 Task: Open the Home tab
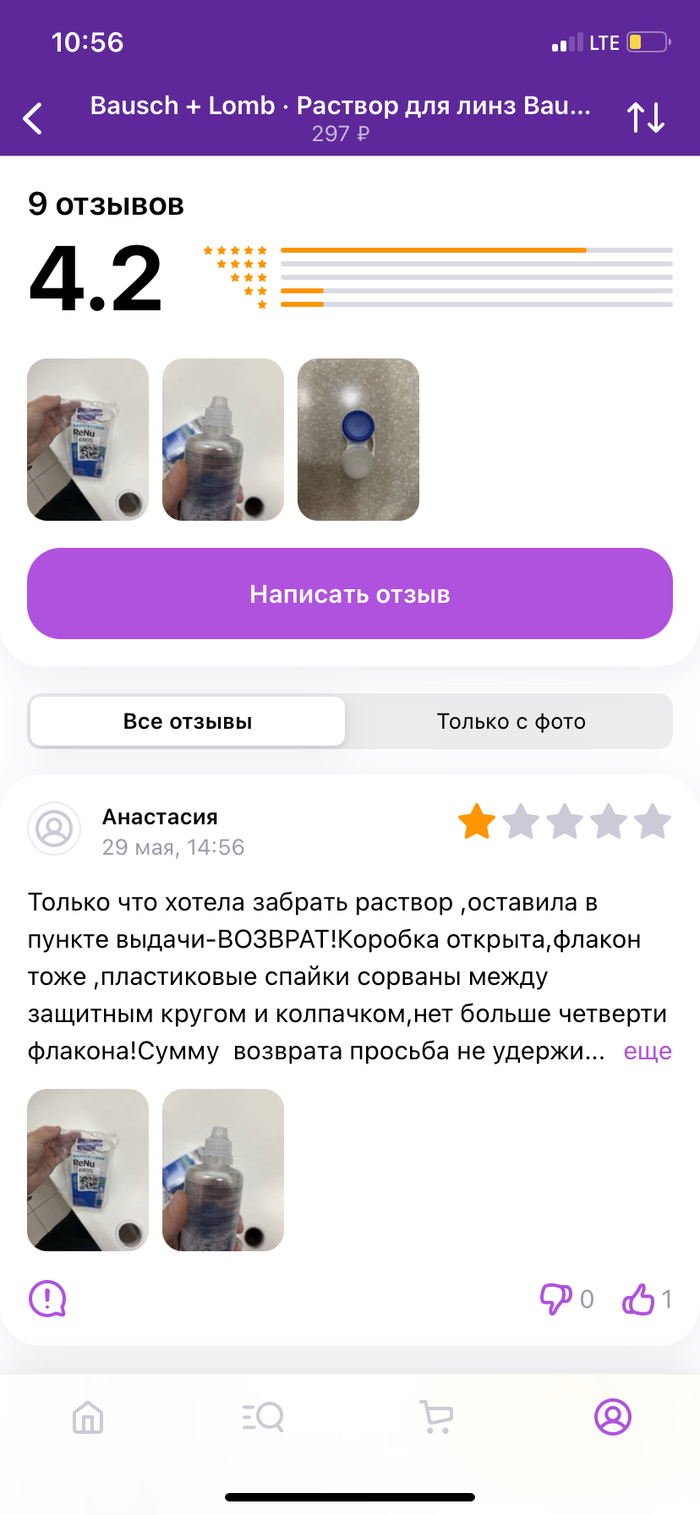[88, 1416]
